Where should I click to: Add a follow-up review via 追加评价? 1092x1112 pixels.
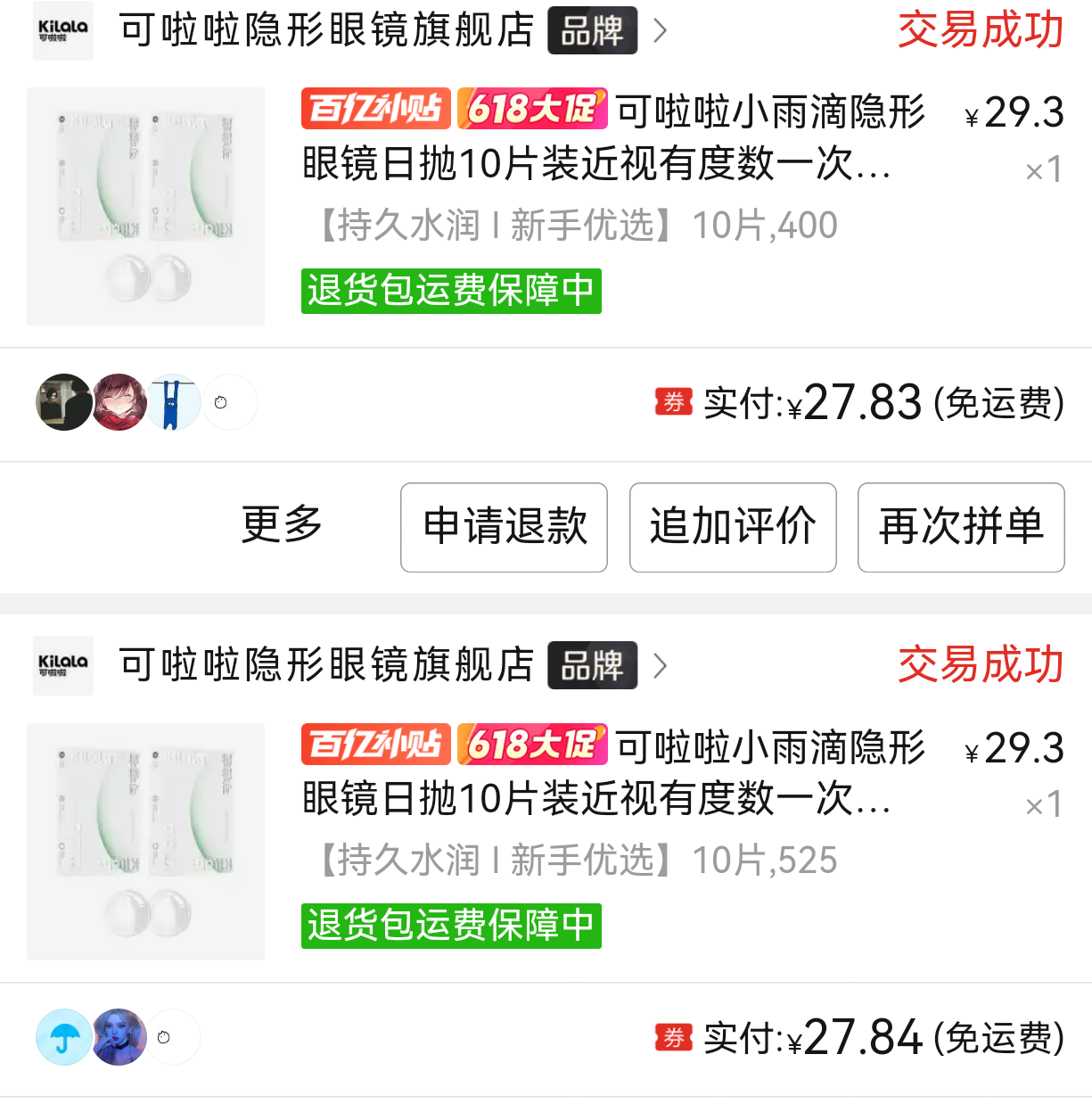[733, 527]
